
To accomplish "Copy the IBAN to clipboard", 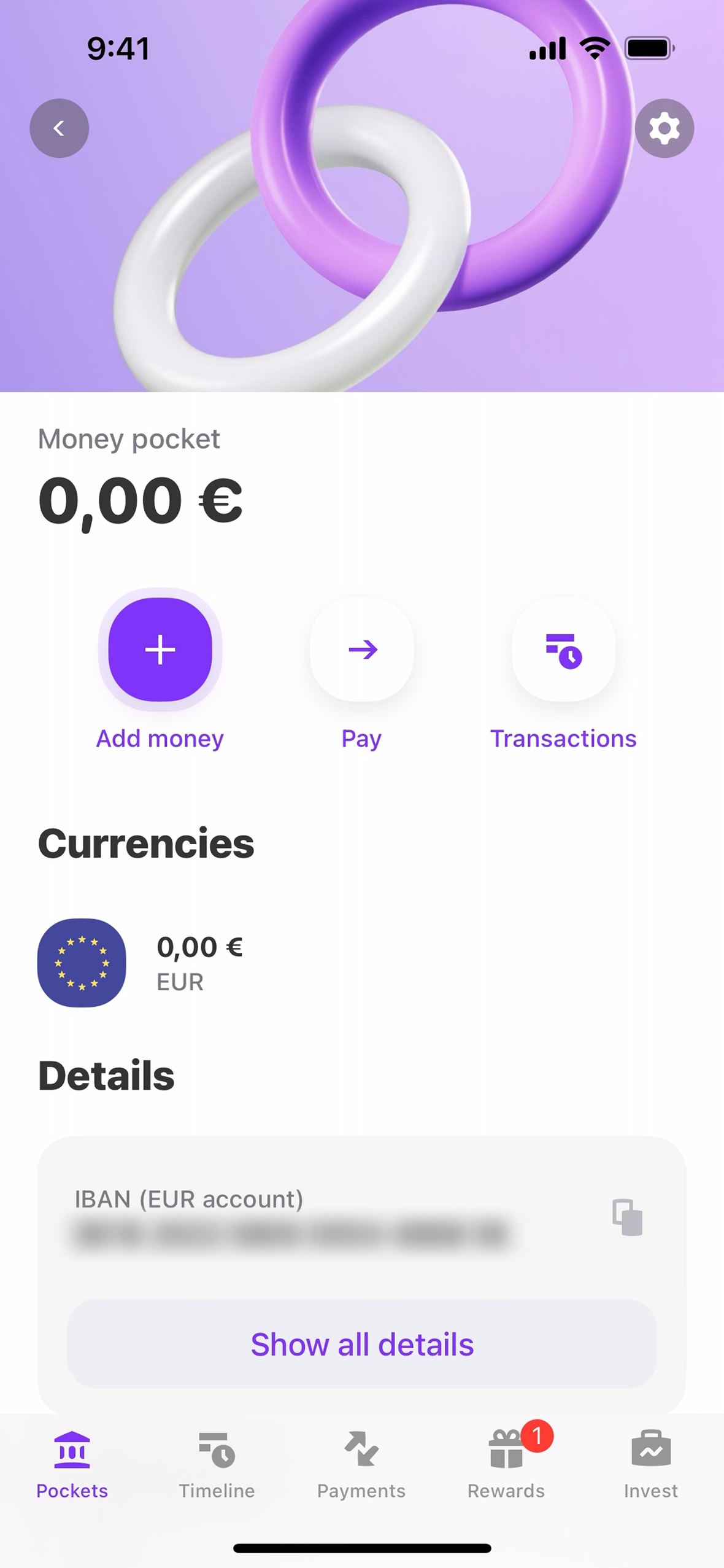I will pyautogui.click(x=627, y=1217).
